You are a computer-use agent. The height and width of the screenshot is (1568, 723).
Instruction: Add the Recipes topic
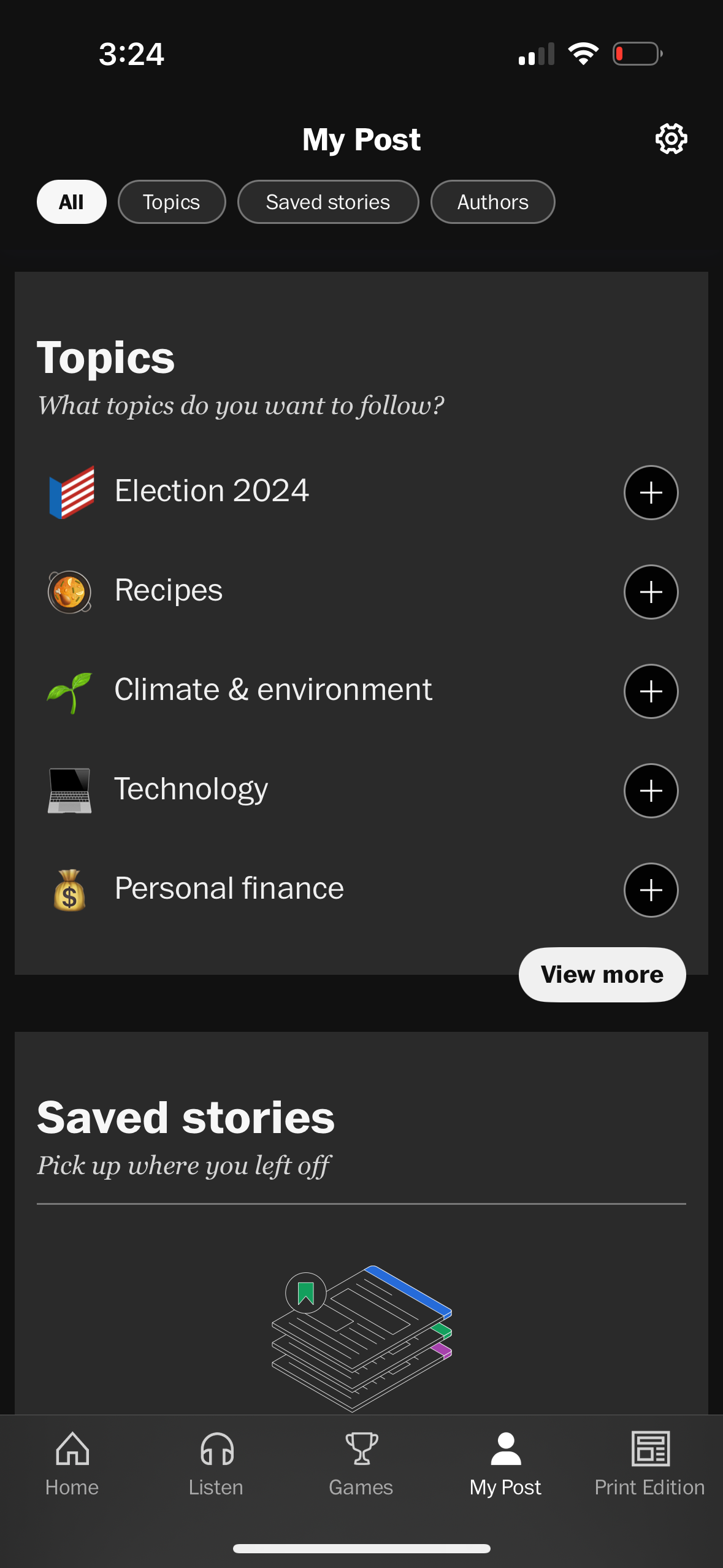(x=651, y=592)
